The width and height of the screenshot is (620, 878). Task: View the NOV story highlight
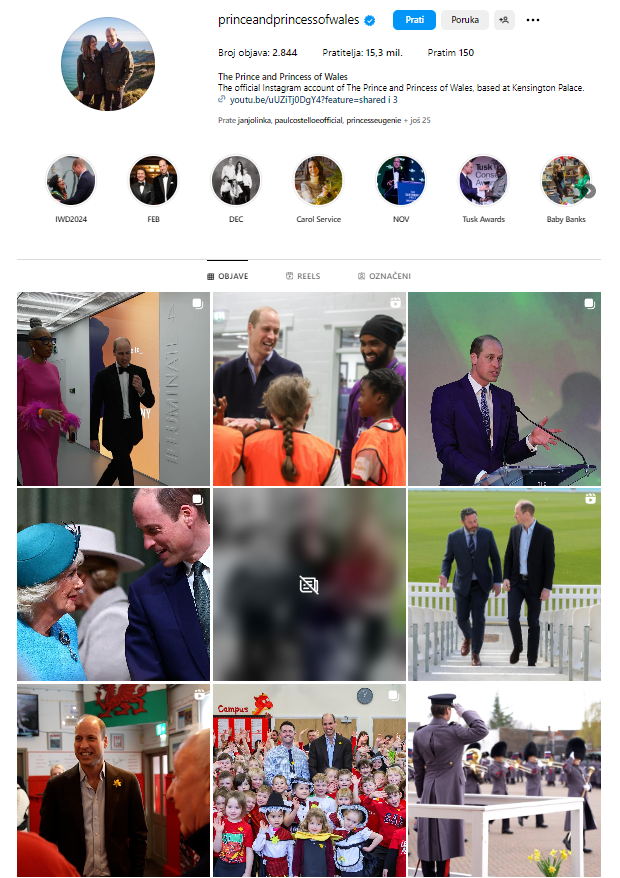point(401,181)
